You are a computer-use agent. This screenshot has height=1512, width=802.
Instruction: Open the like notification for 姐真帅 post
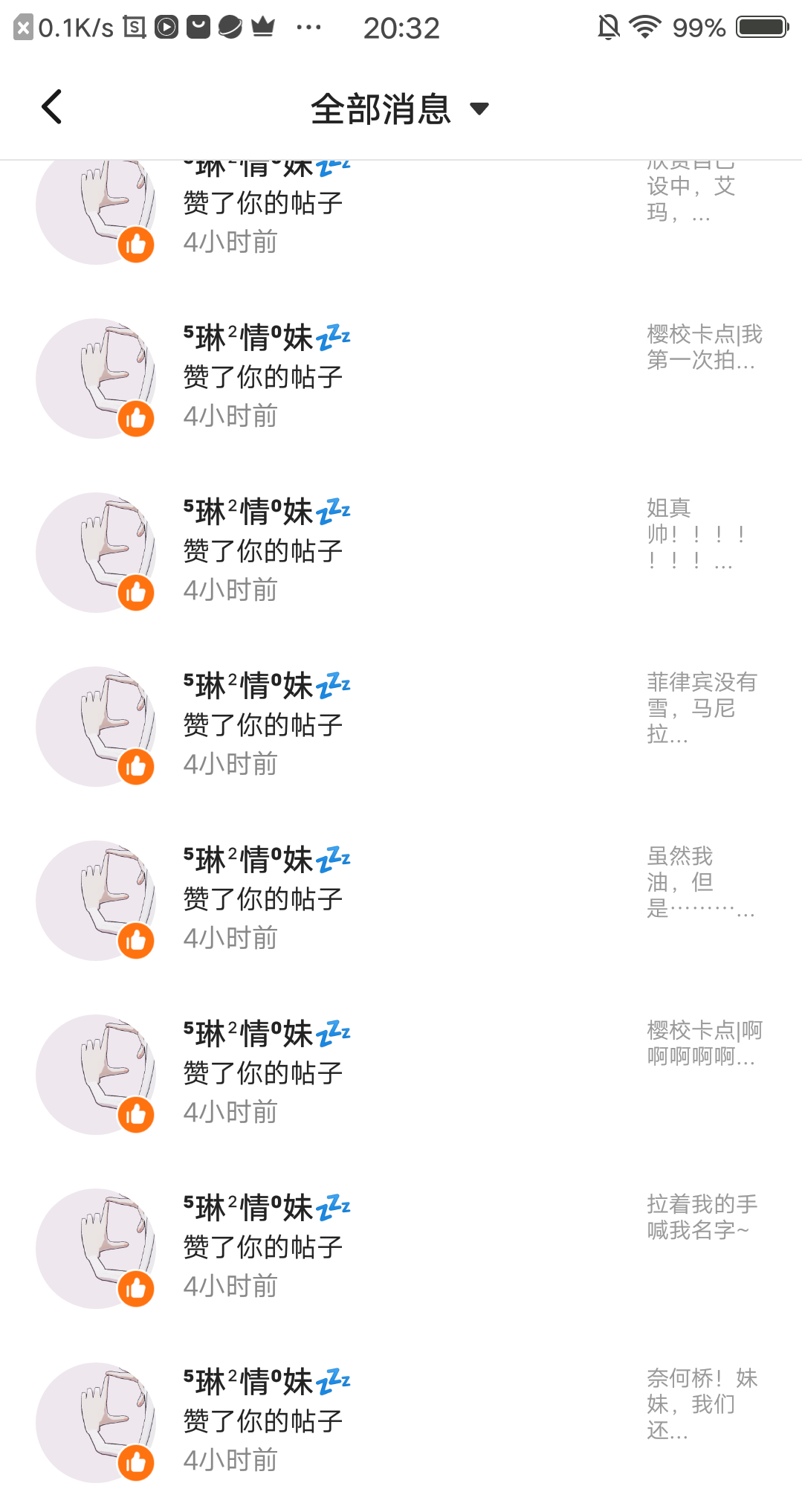click(x=401, y=551)
